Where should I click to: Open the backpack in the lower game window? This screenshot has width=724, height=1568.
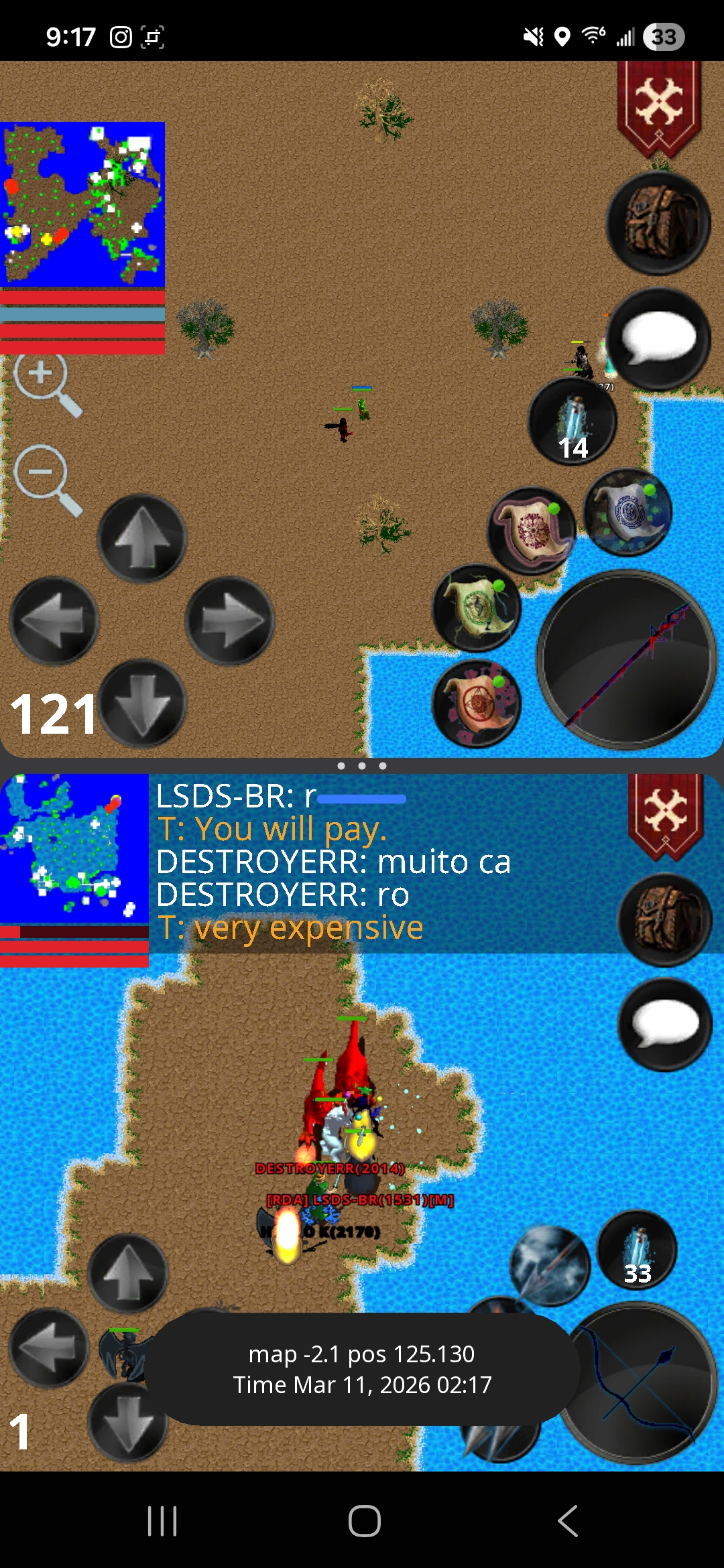(664, 919)
